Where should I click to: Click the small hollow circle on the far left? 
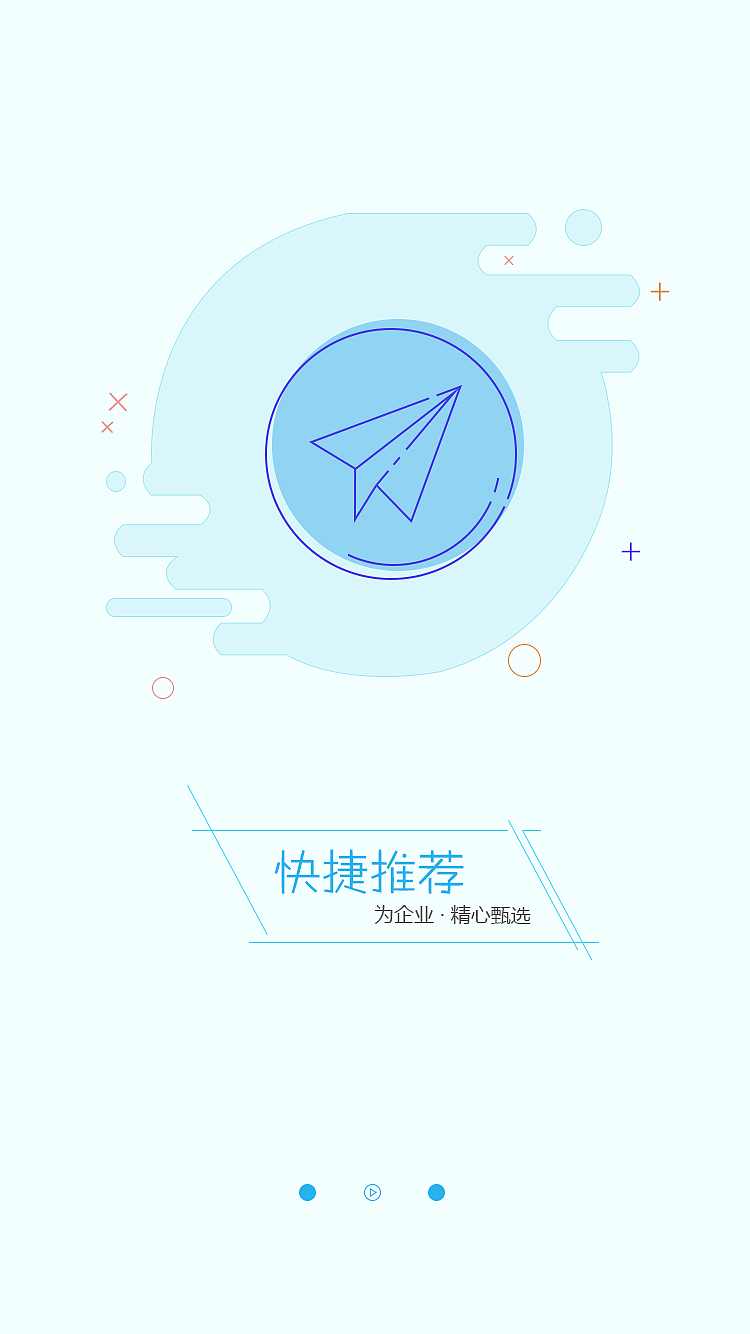click(115, 480)
